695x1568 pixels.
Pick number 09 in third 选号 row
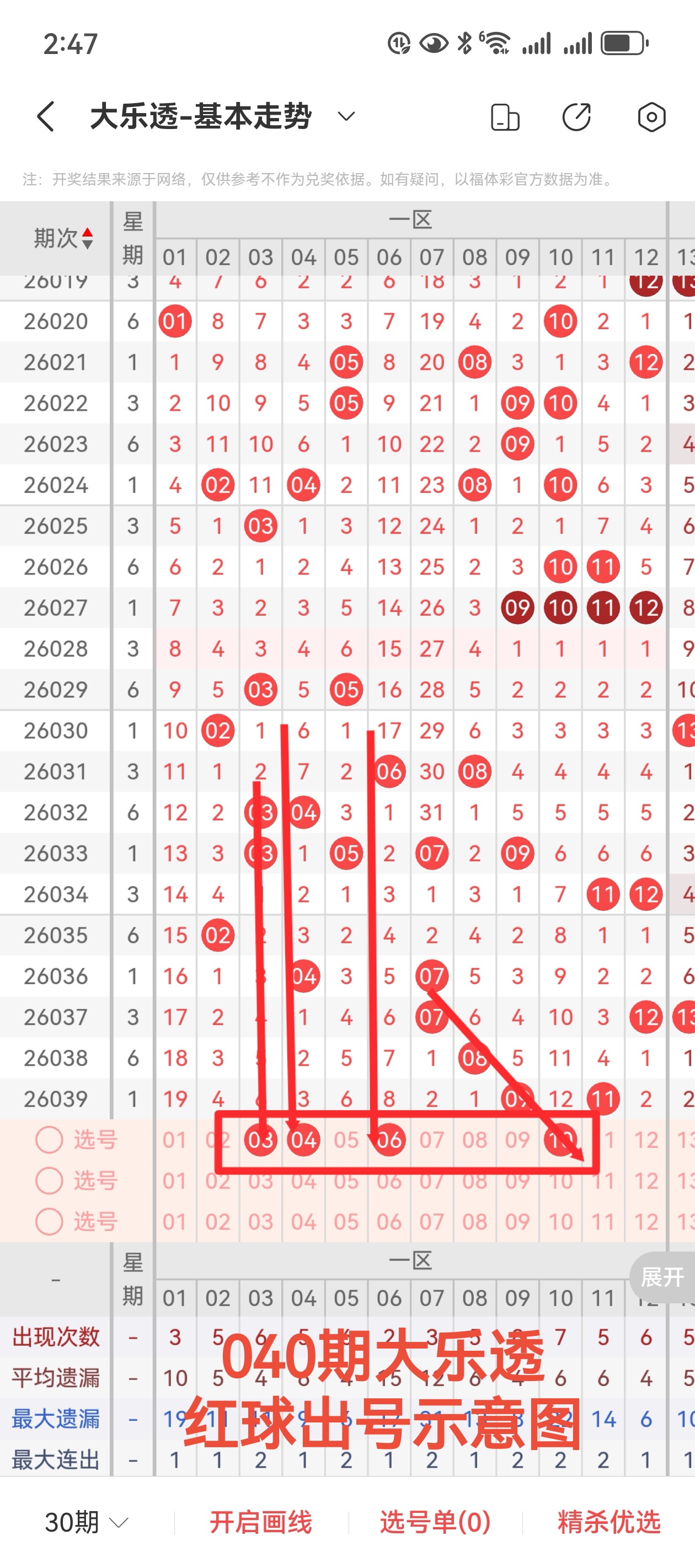(x=518, y=1222)
